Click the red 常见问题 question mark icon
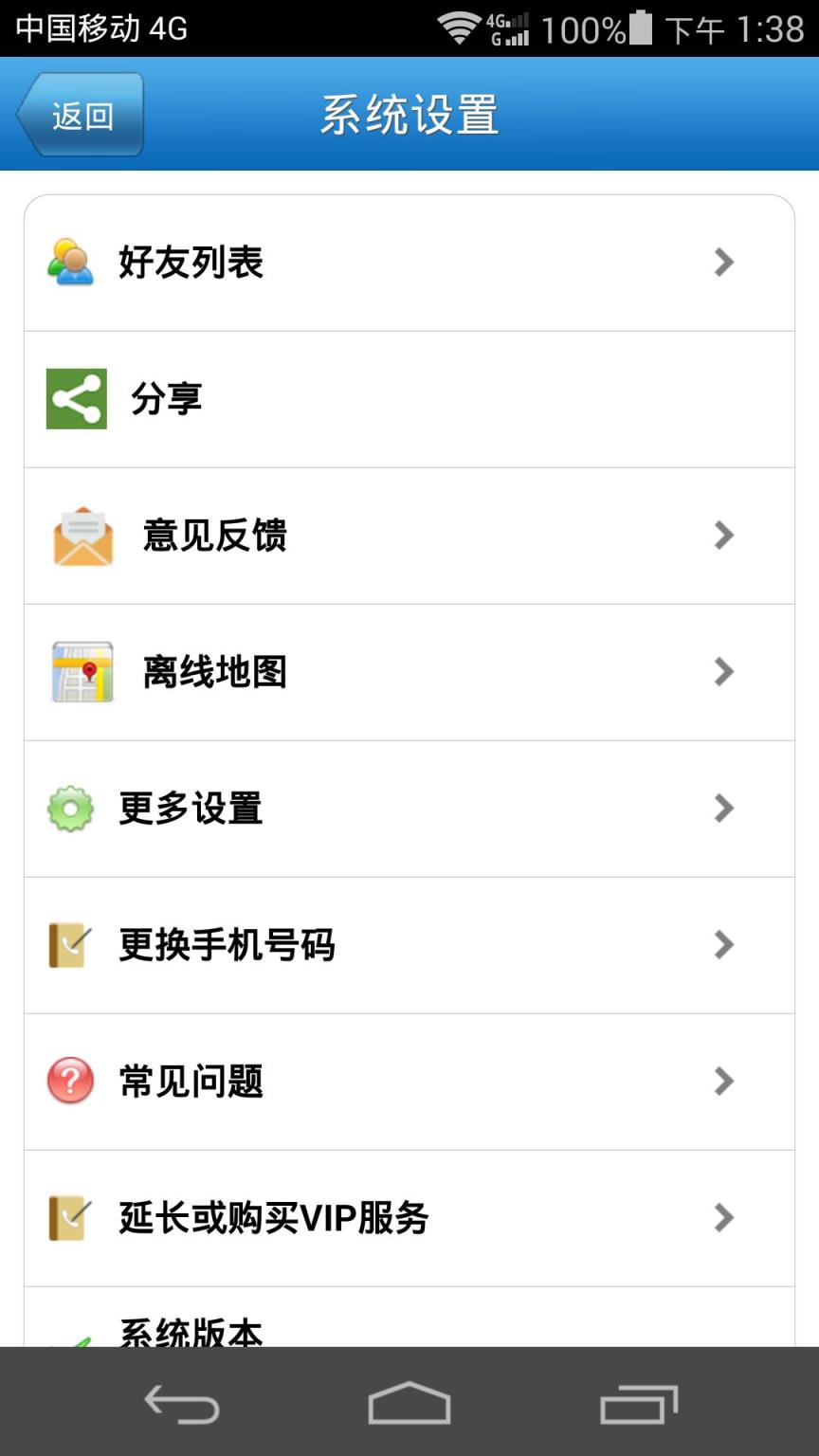This screenshot has width=819, height=1456. [x=67, y=1082]
